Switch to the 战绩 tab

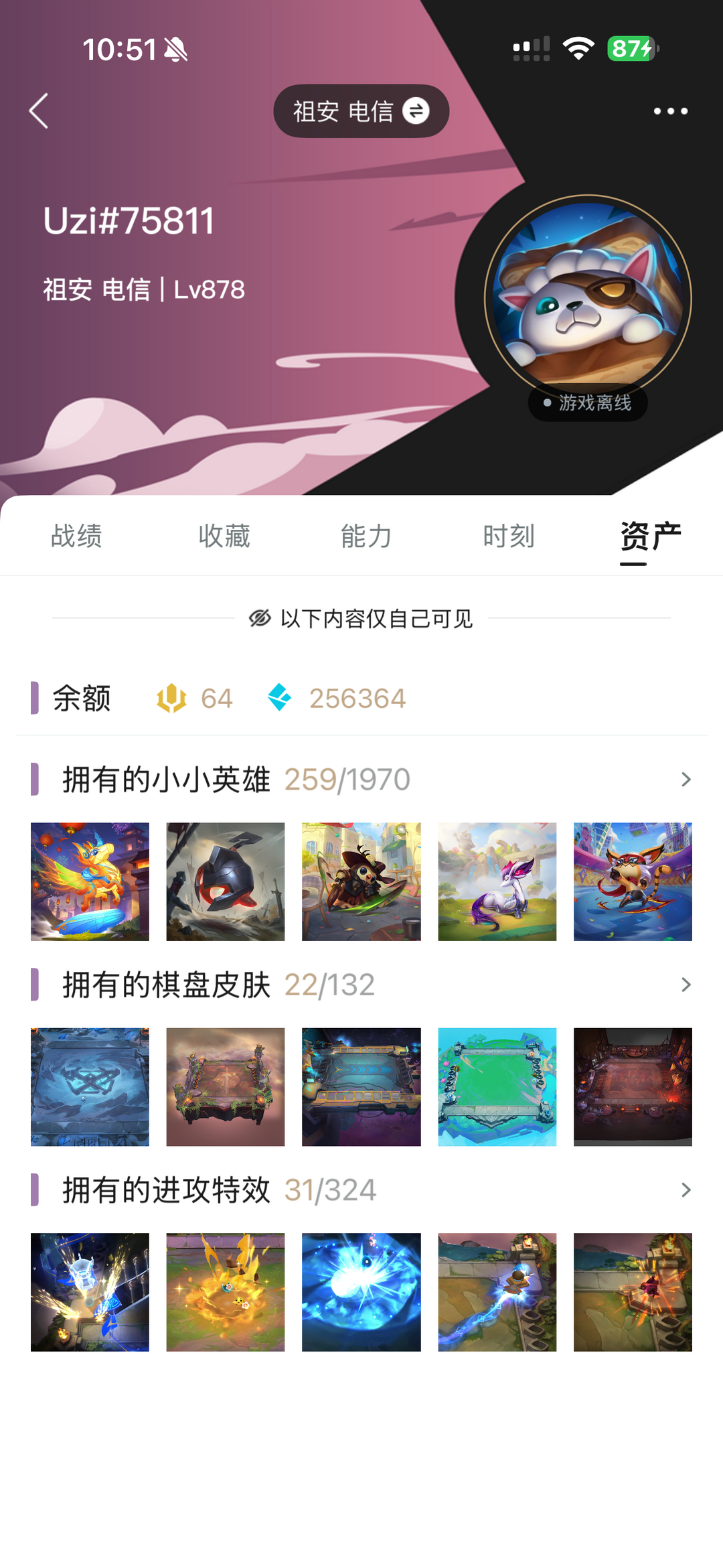tap(76, 537)
